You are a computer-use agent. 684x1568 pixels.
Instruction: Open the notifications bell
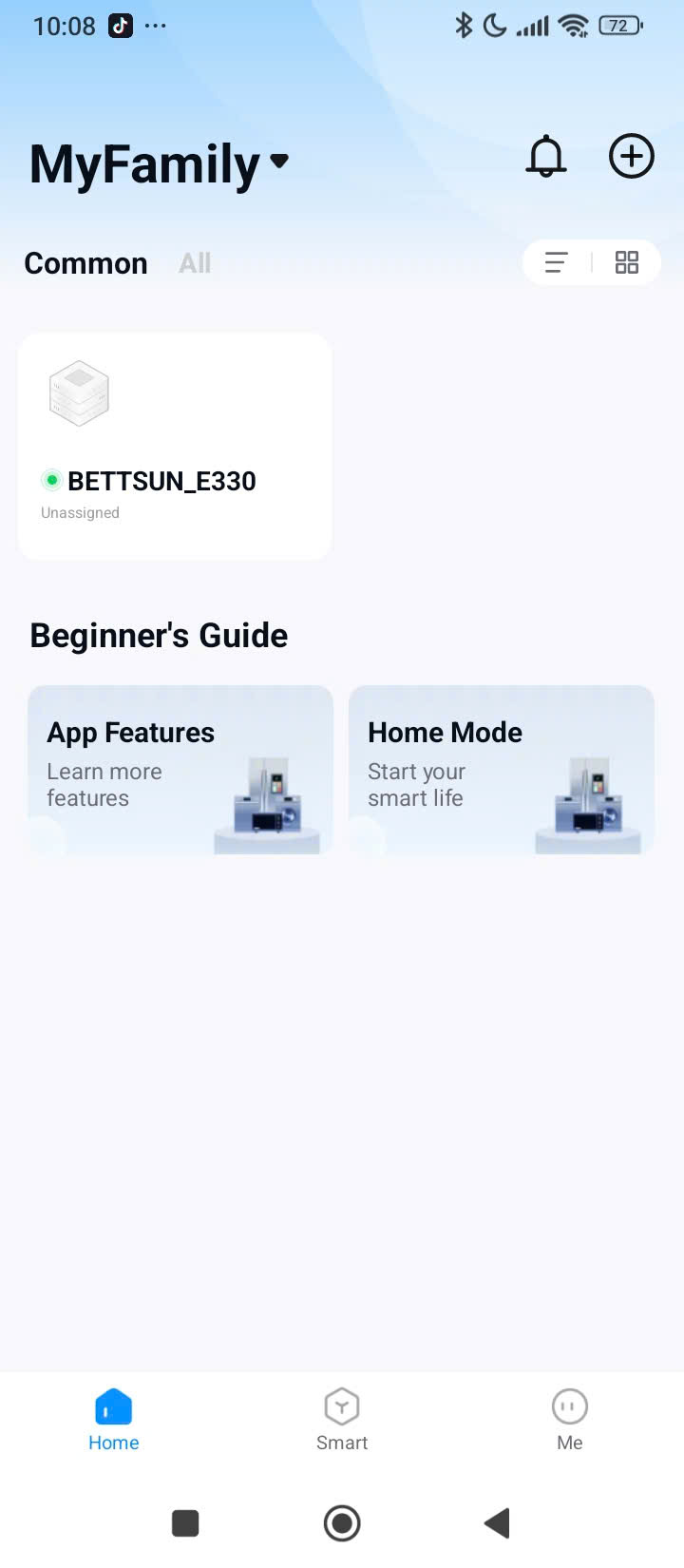(x=546, y=157)
